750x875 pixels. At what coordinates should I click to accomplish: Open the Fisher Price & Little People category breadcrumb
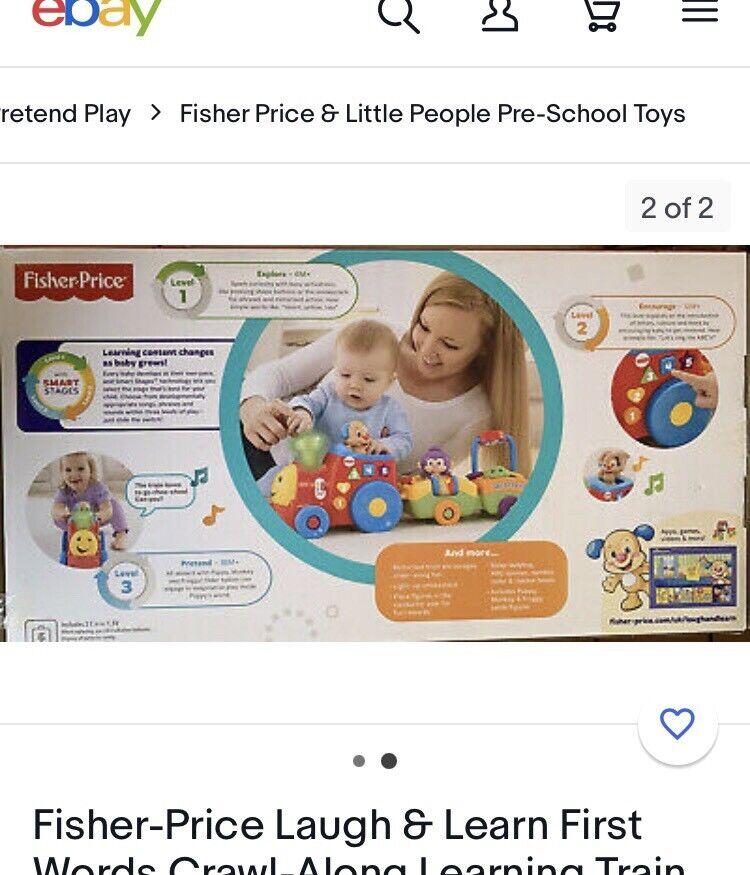pos(432,114)
